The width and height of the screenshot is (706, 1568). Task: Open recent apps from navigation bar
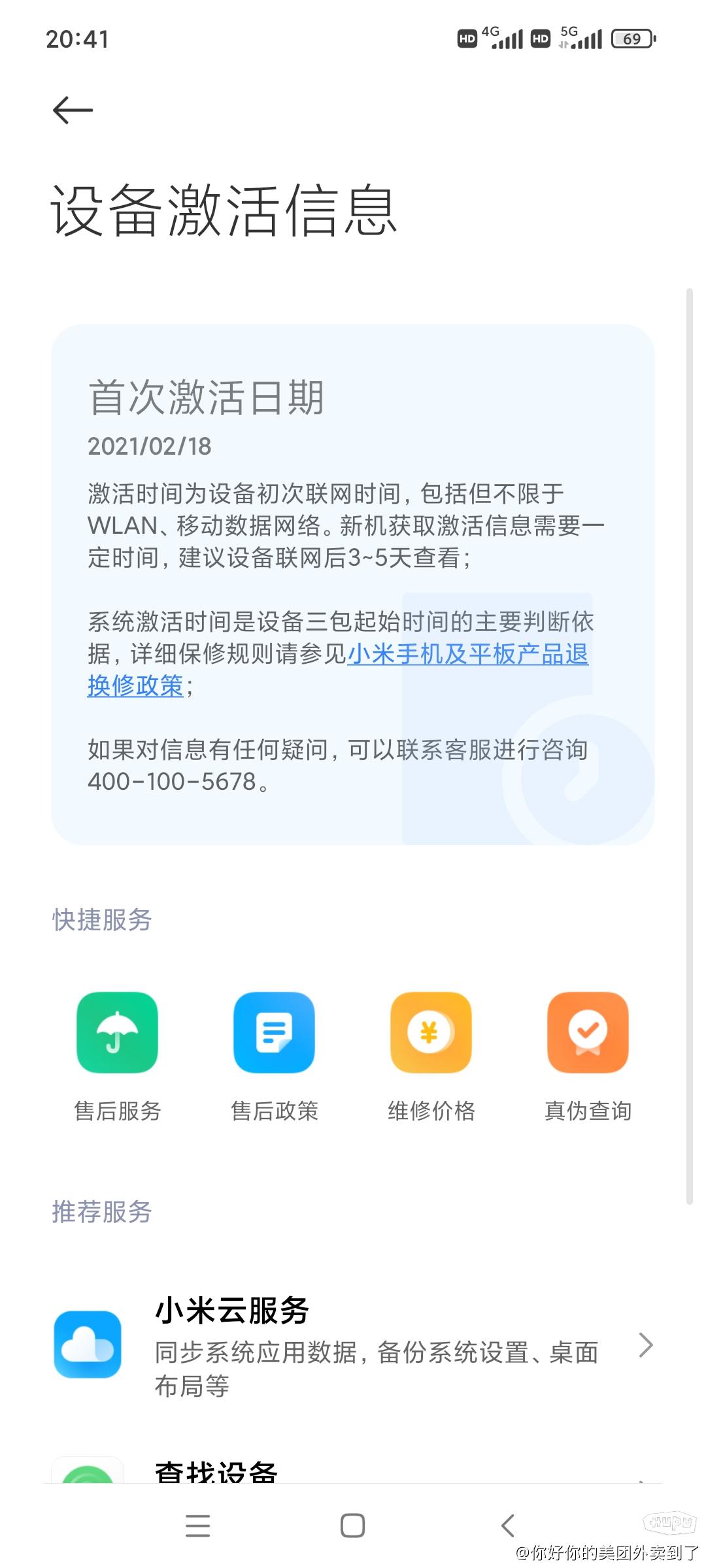[x=197, y=1526]
